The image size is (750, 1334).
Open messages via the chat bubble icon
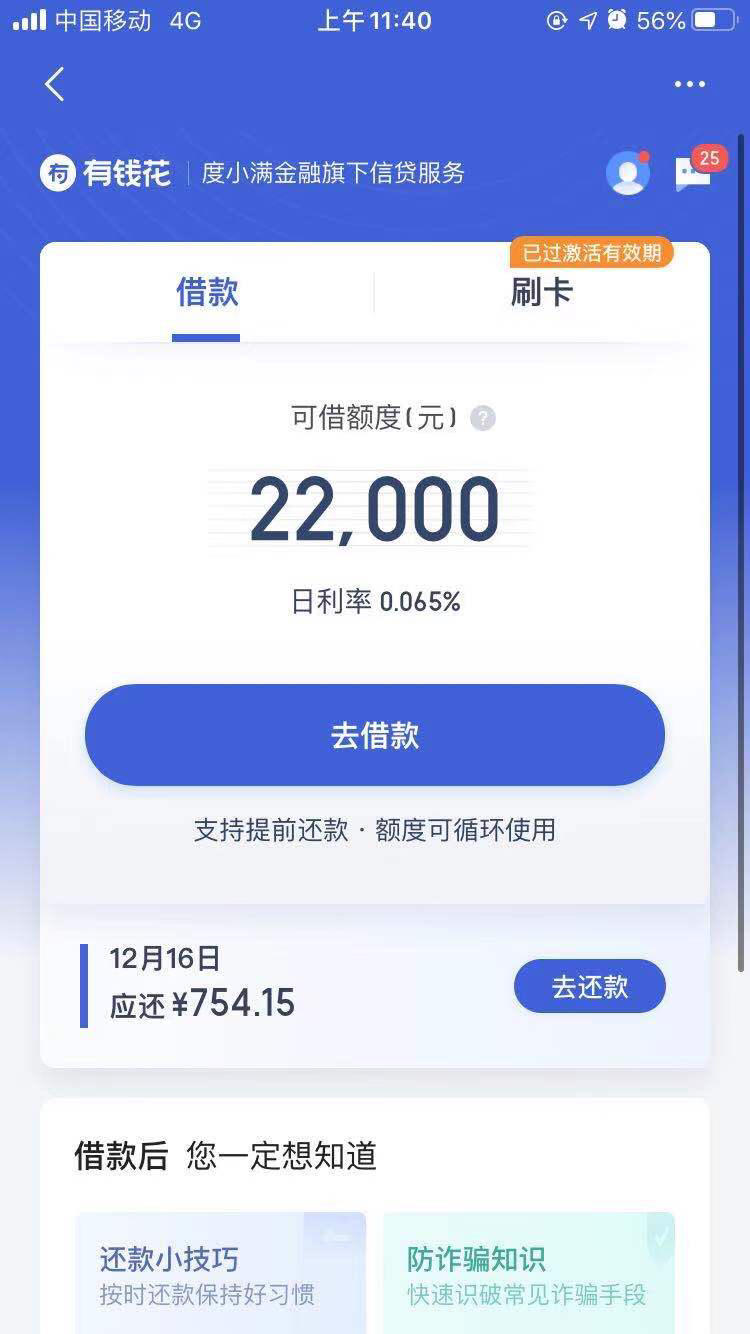692,172
